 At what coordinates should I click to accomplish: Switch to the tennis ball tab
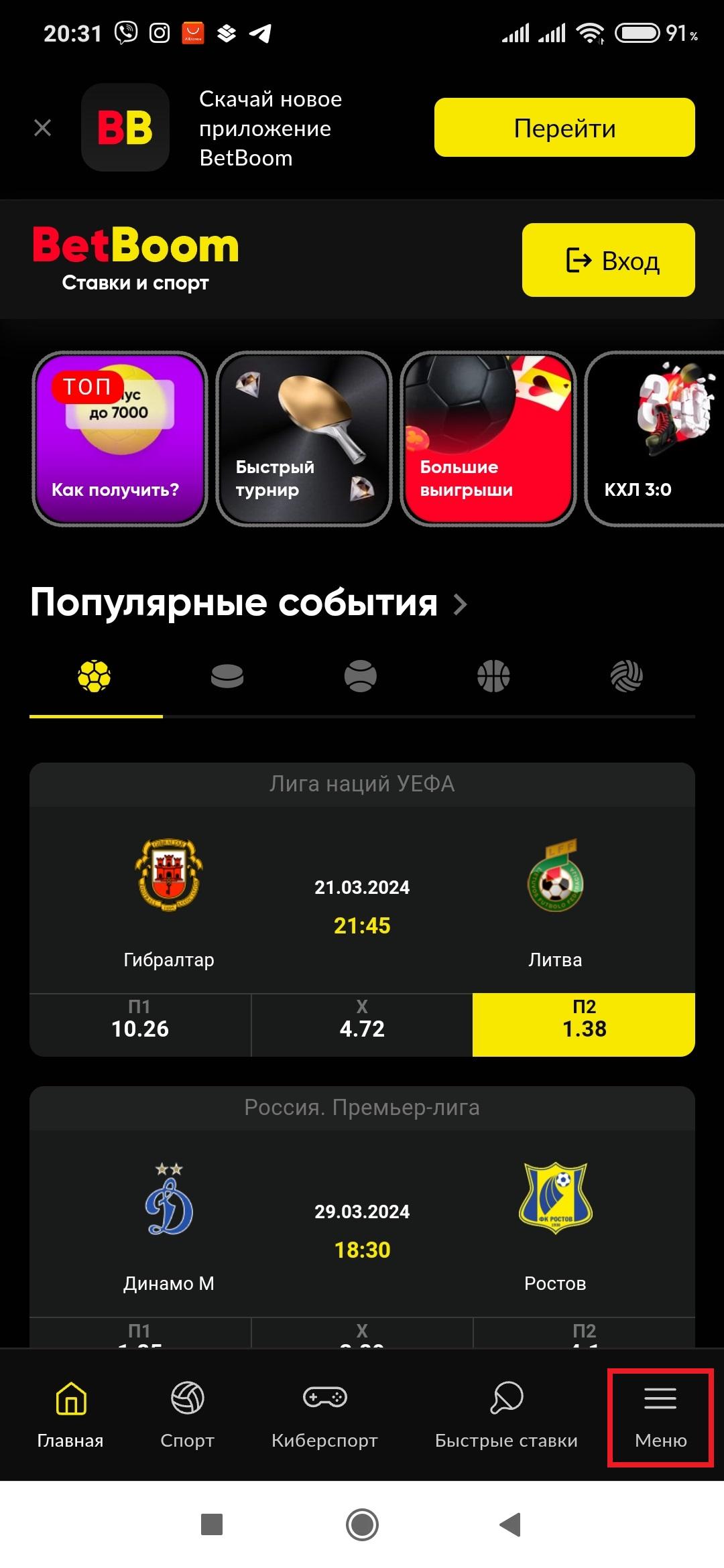click(x=361, y=676)
